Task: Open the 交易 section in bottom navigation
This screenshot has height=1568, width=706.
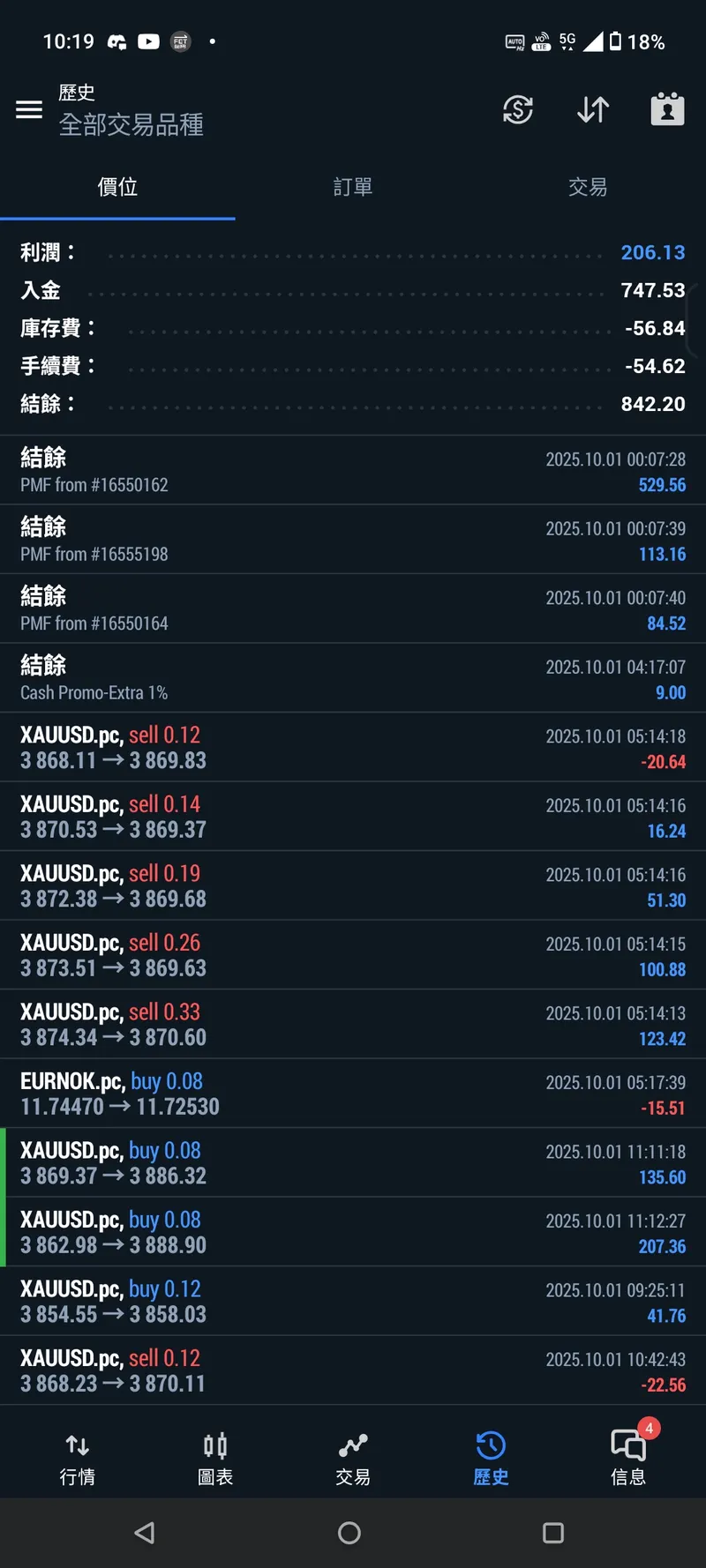Action: click(353, 1460)
